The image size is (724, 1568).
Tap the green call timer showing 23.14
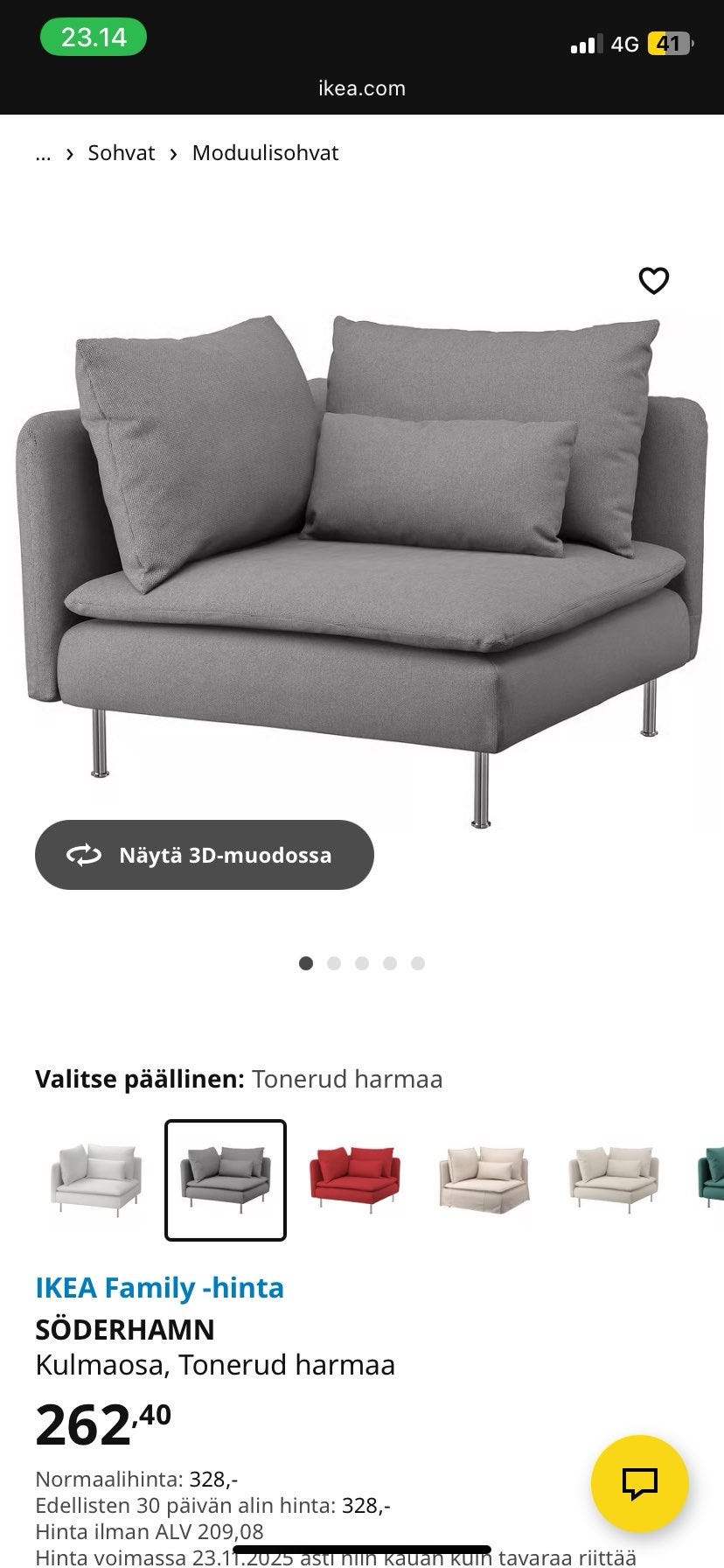point(92,38)
